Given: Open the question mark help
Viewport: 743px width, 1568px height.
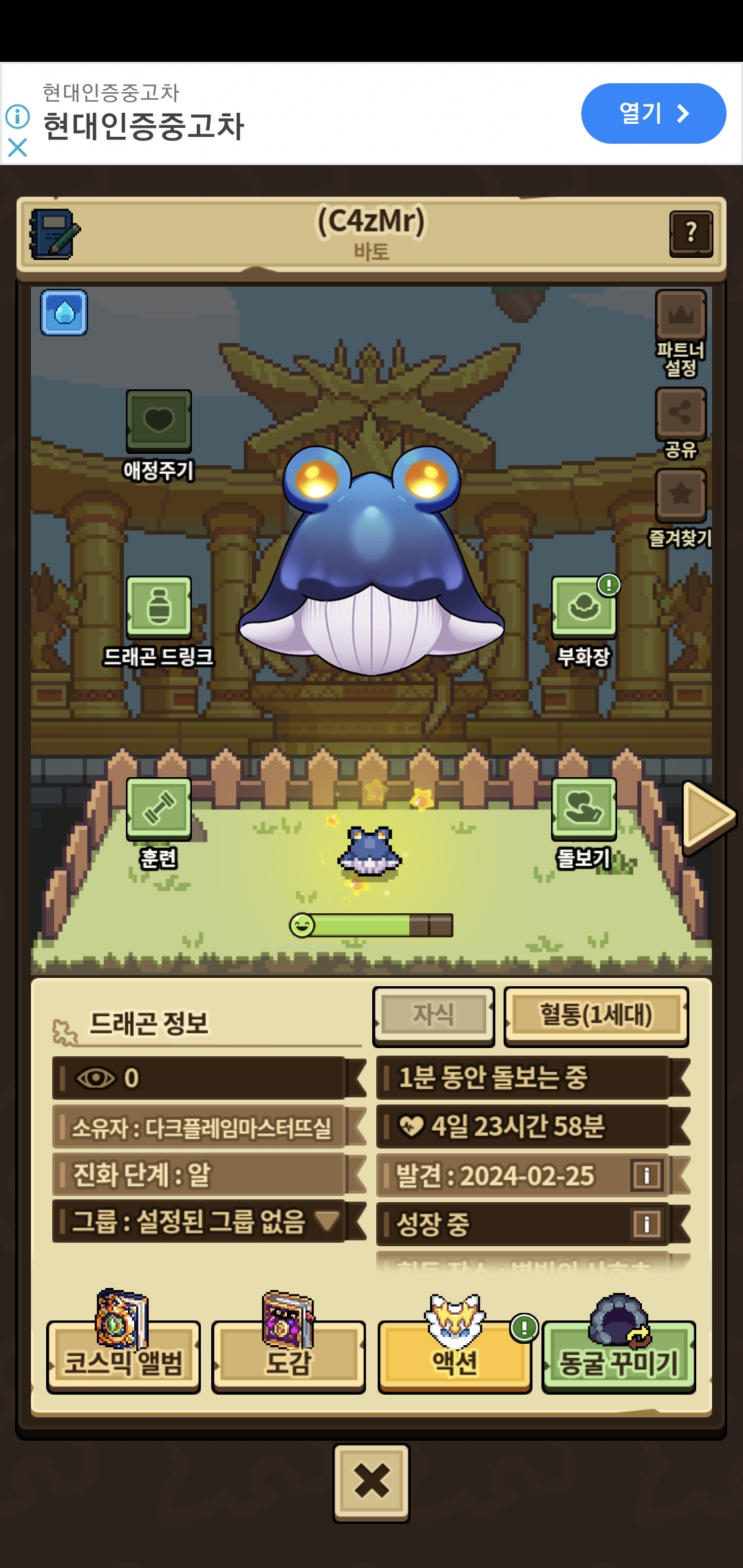Looking at the screenshot, I should tap(691, 234).
